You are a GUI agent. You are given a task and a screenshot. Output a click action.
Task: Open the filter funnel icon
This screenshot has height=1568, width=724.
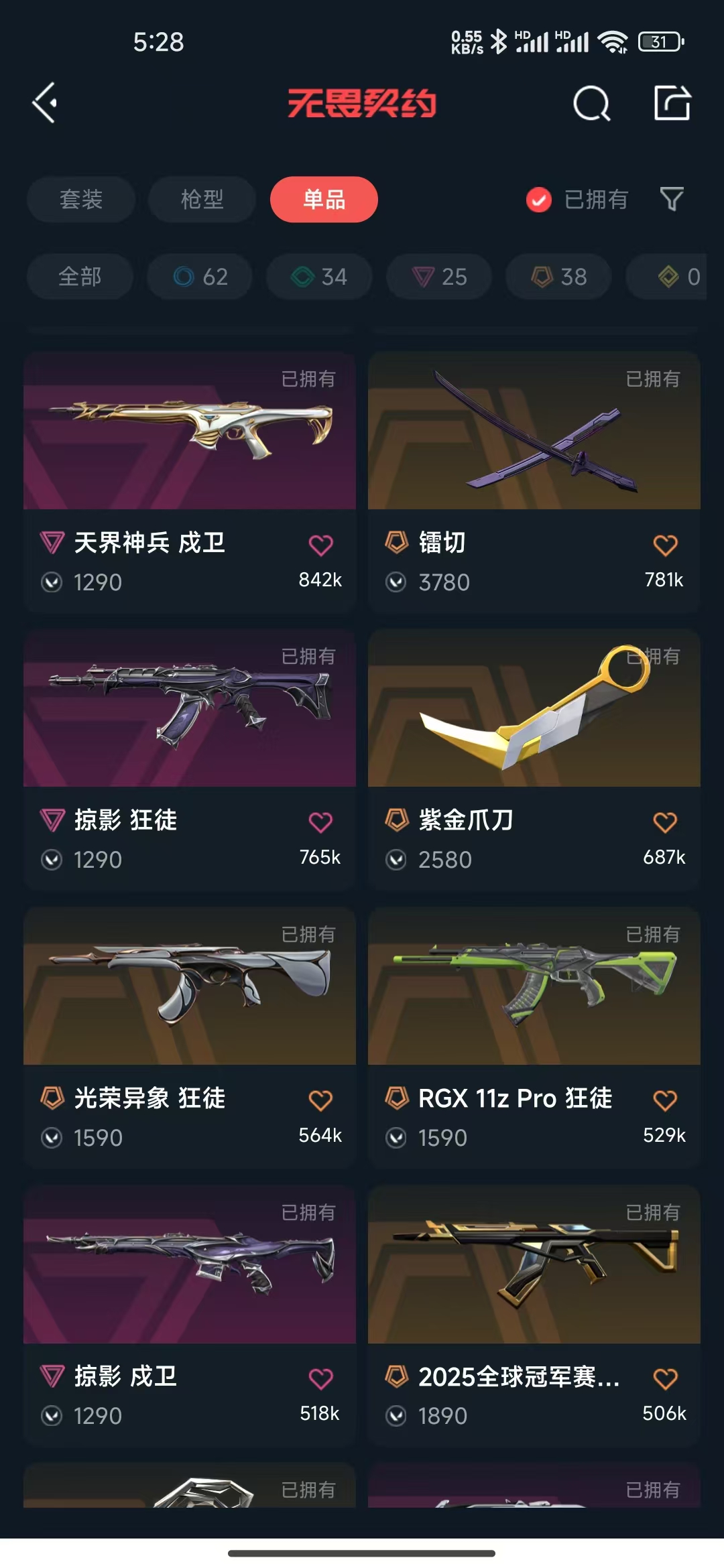click(x=671, y=199)
